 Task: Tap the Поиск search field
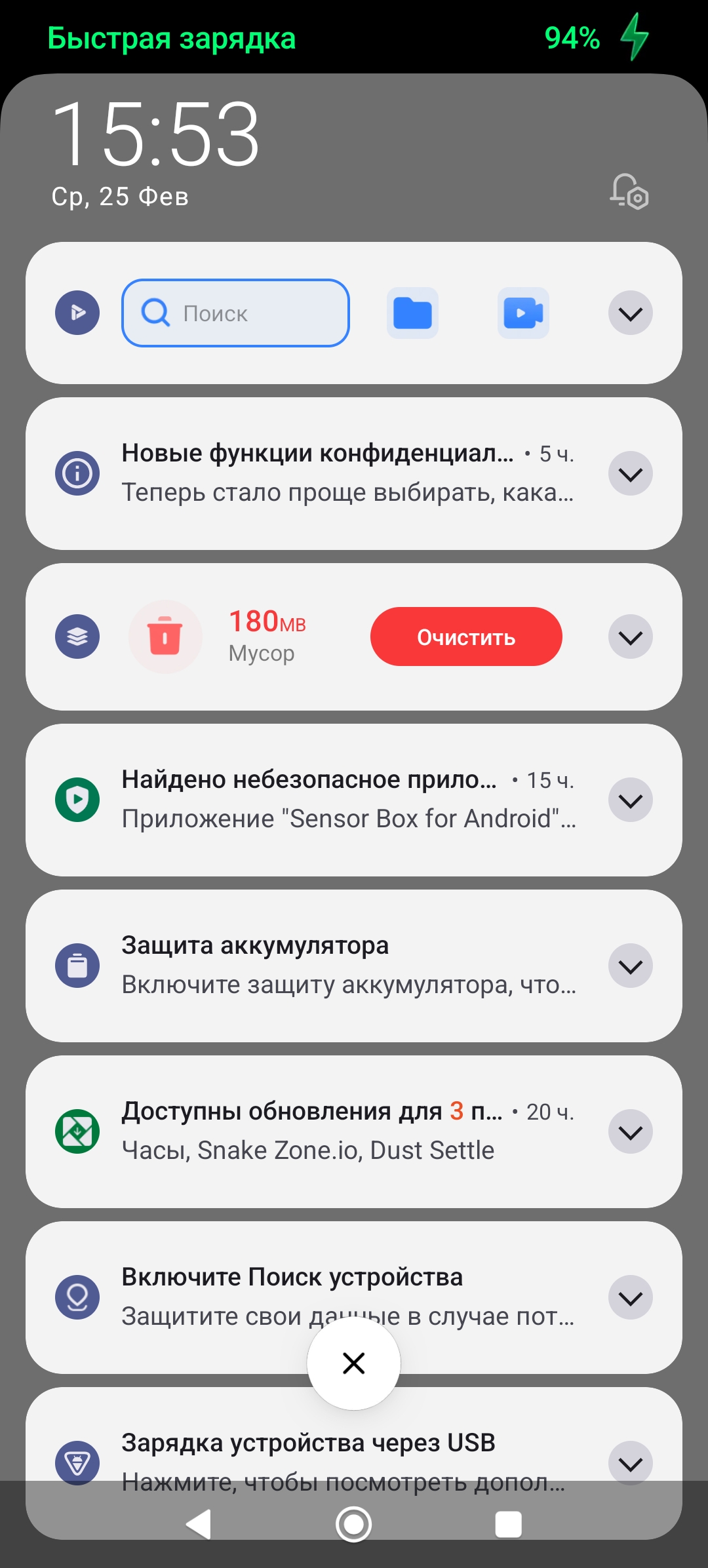235,313
